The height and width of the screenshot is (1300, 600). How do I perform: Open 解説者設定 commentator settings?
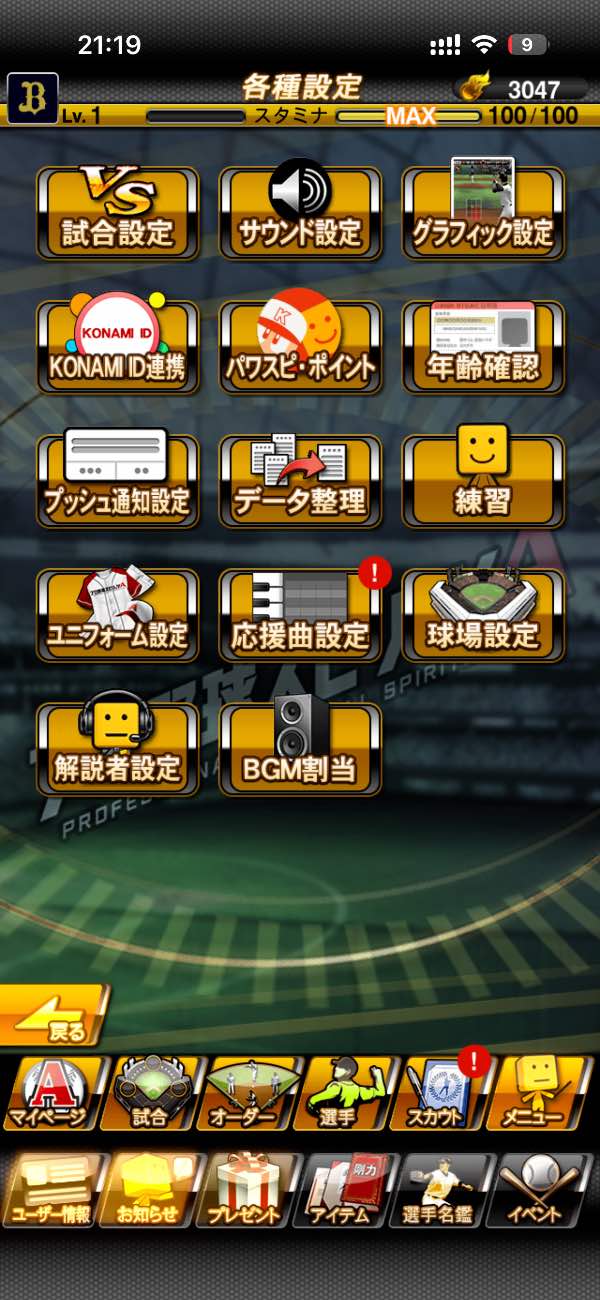(x=118, y=748)
